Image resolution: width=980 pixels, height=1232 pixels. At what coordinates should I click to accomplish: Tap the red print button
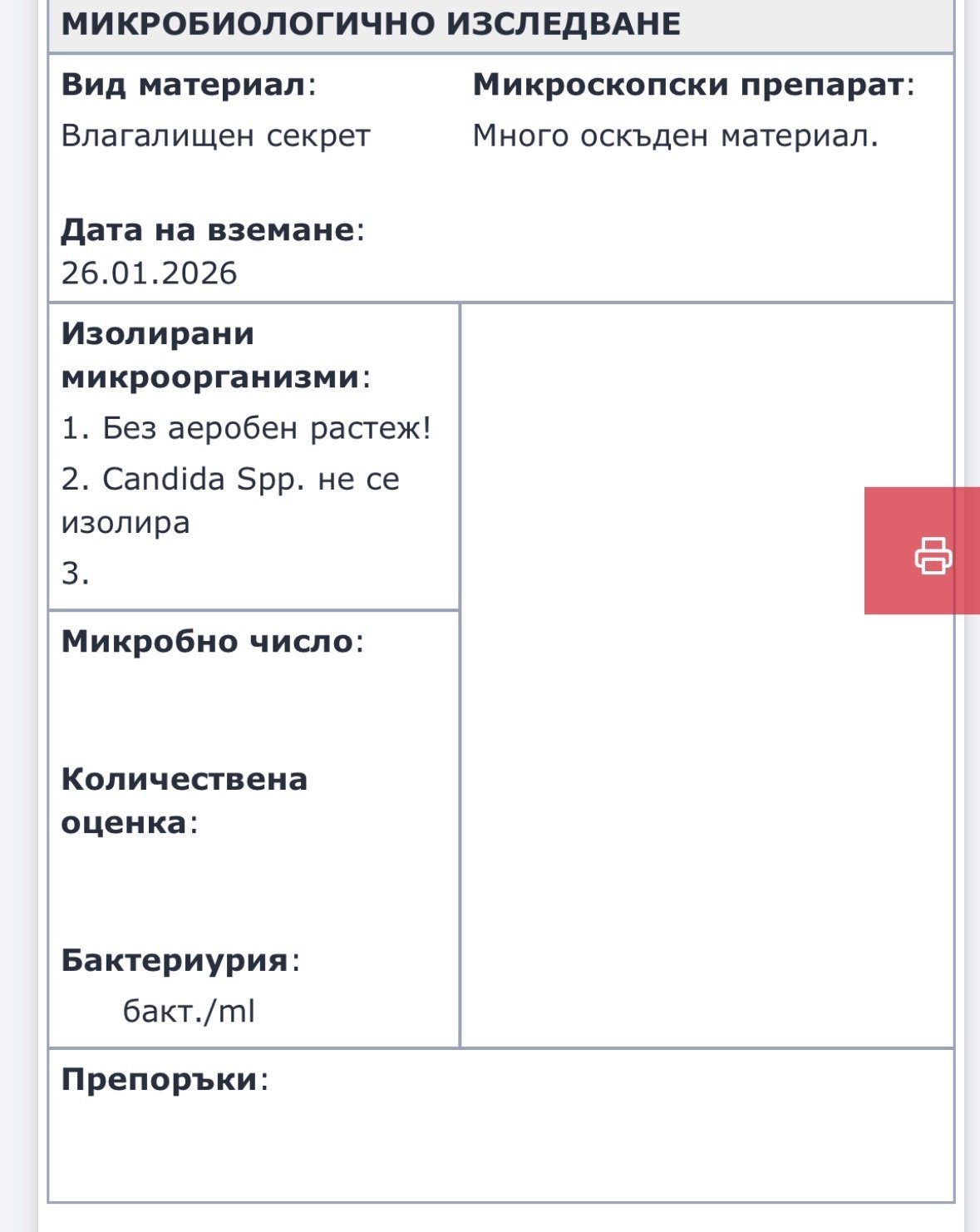click(x=923, y=551)
